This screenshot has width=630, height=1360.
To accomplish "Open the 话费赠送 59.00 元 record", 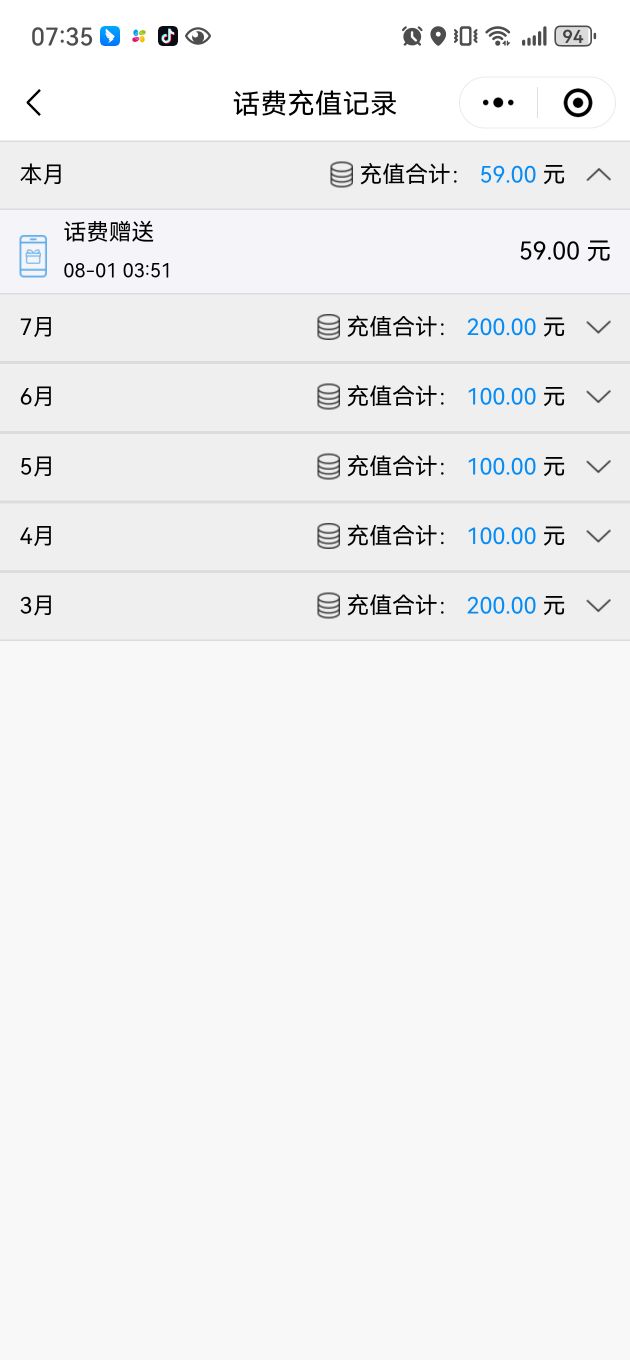I will coord(315,251).
